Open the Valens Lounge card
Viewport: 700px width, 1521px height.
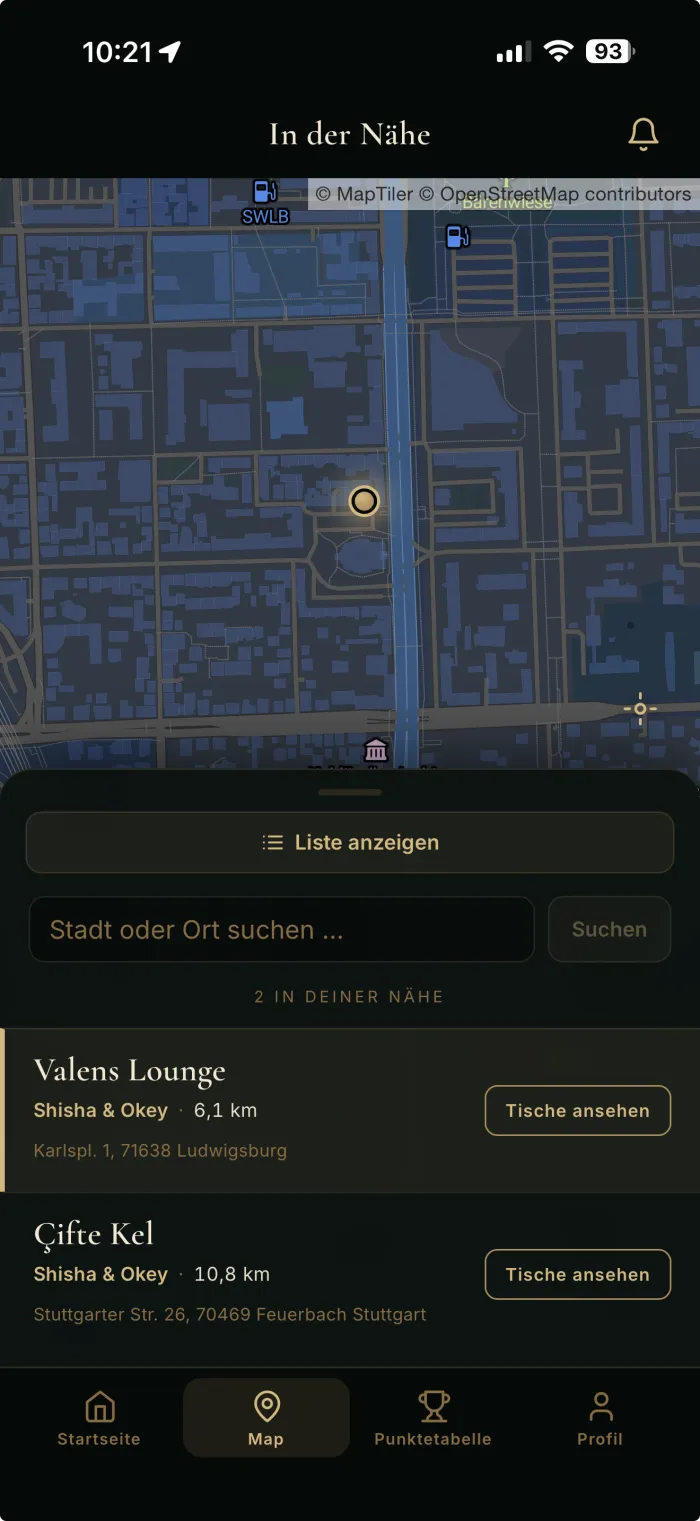pos(350,1110)
